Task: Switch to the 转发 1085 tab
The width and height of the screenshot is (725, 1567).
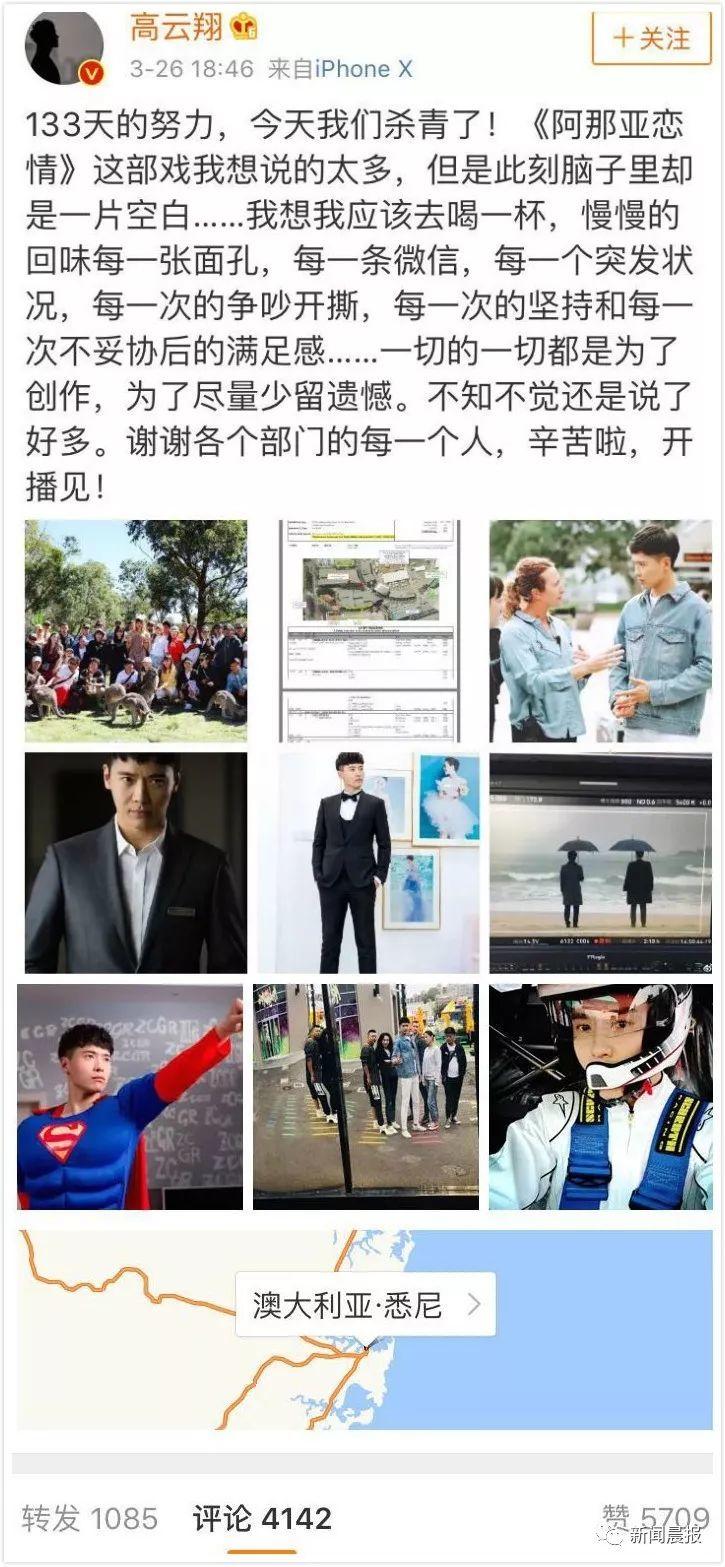Action: coord(90,1519)
